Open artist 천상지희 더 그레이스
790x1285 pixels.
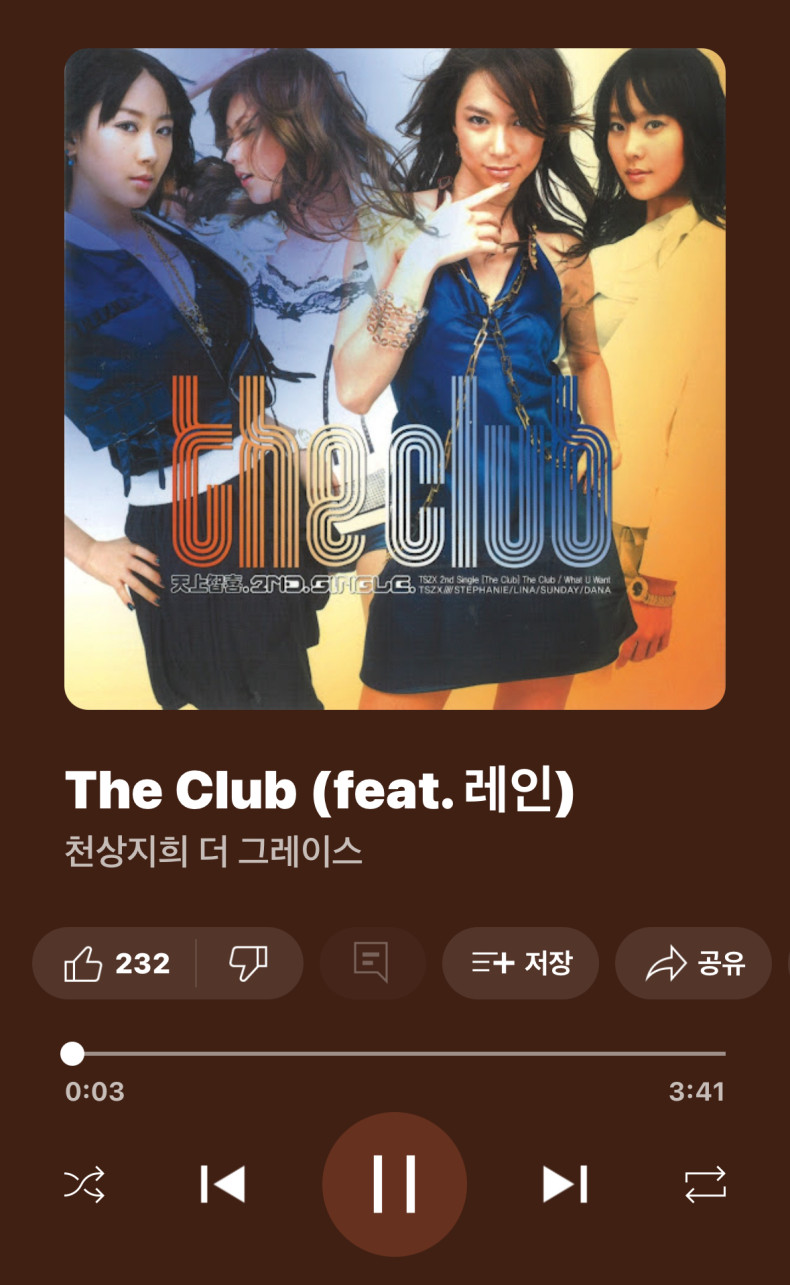(214, 852)
